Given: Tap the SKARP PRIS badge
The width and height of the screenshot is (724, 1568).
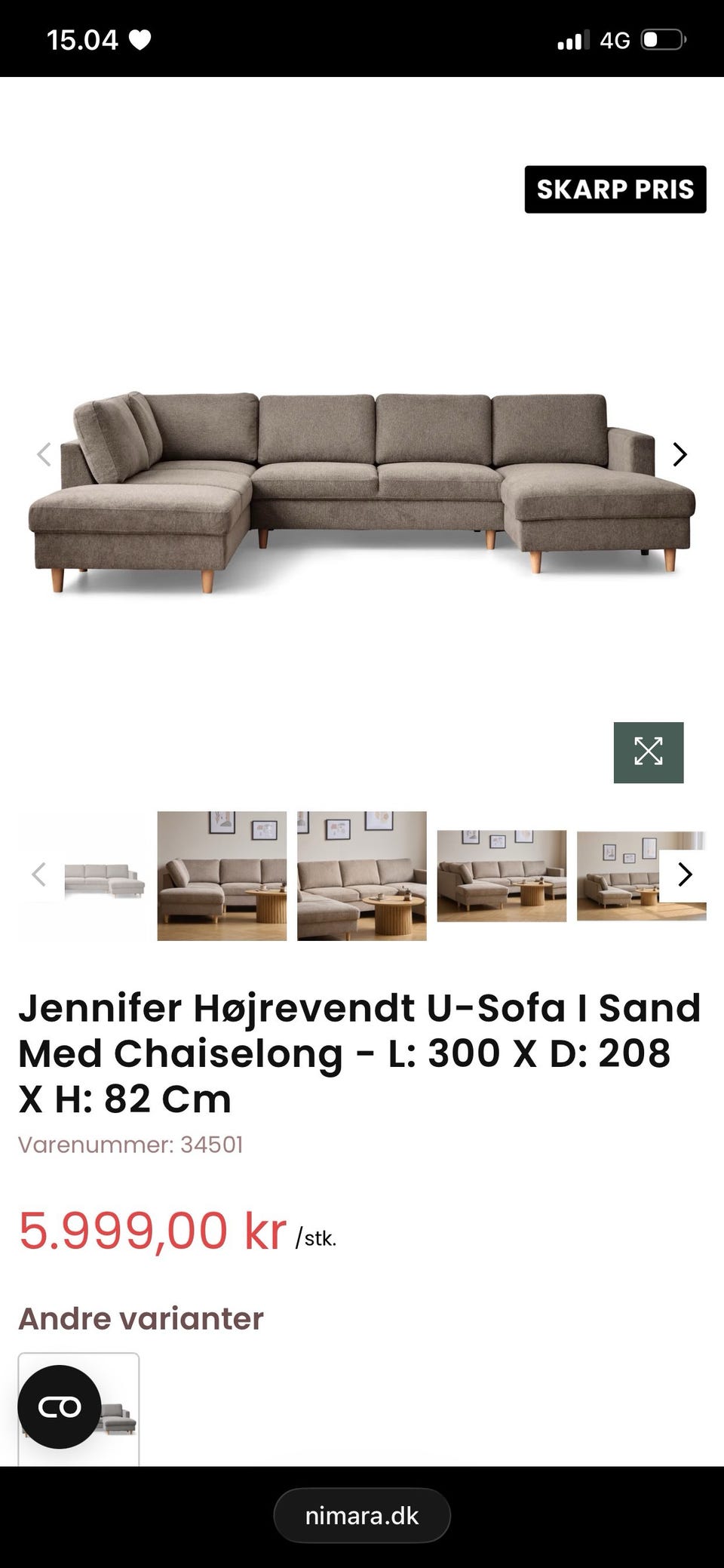Looking at the screenshot, I should click(616, 189).
